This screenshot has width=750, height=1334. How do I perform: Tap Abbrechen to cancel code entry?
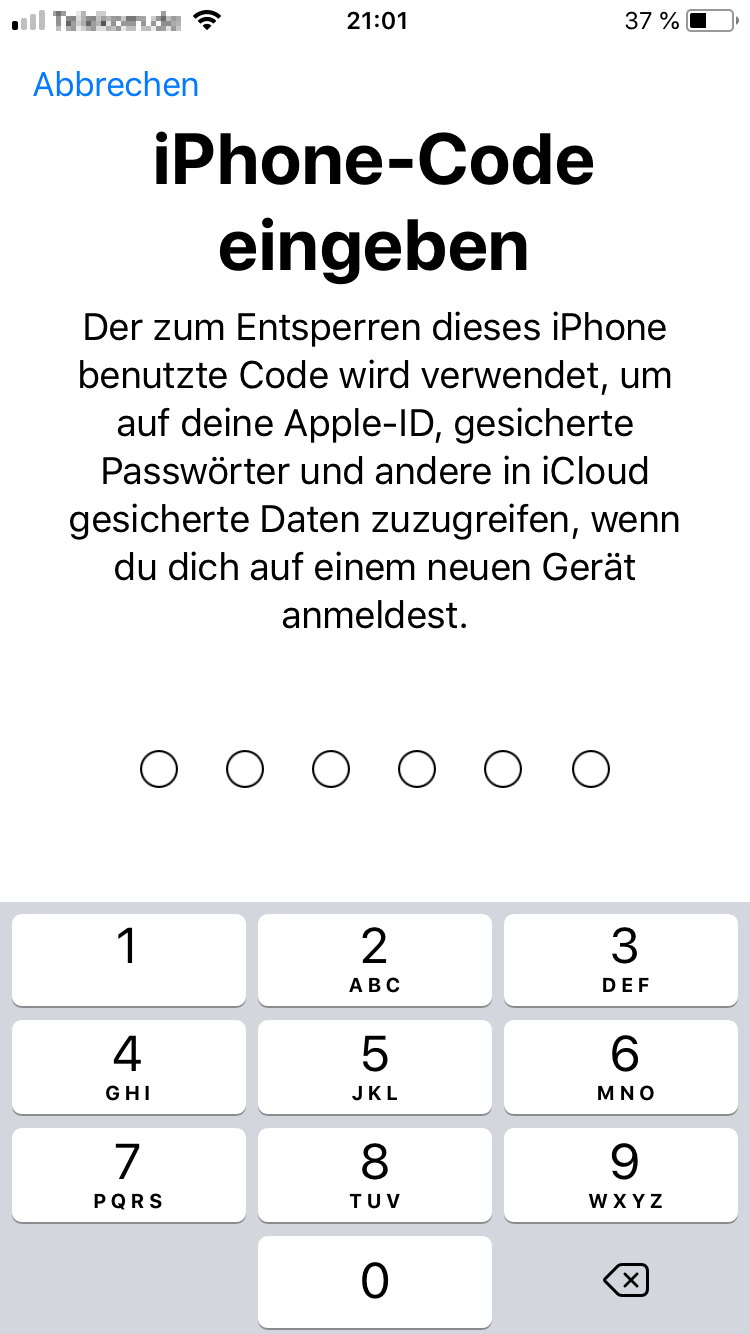pyautogui.click(x=116, y=84)
